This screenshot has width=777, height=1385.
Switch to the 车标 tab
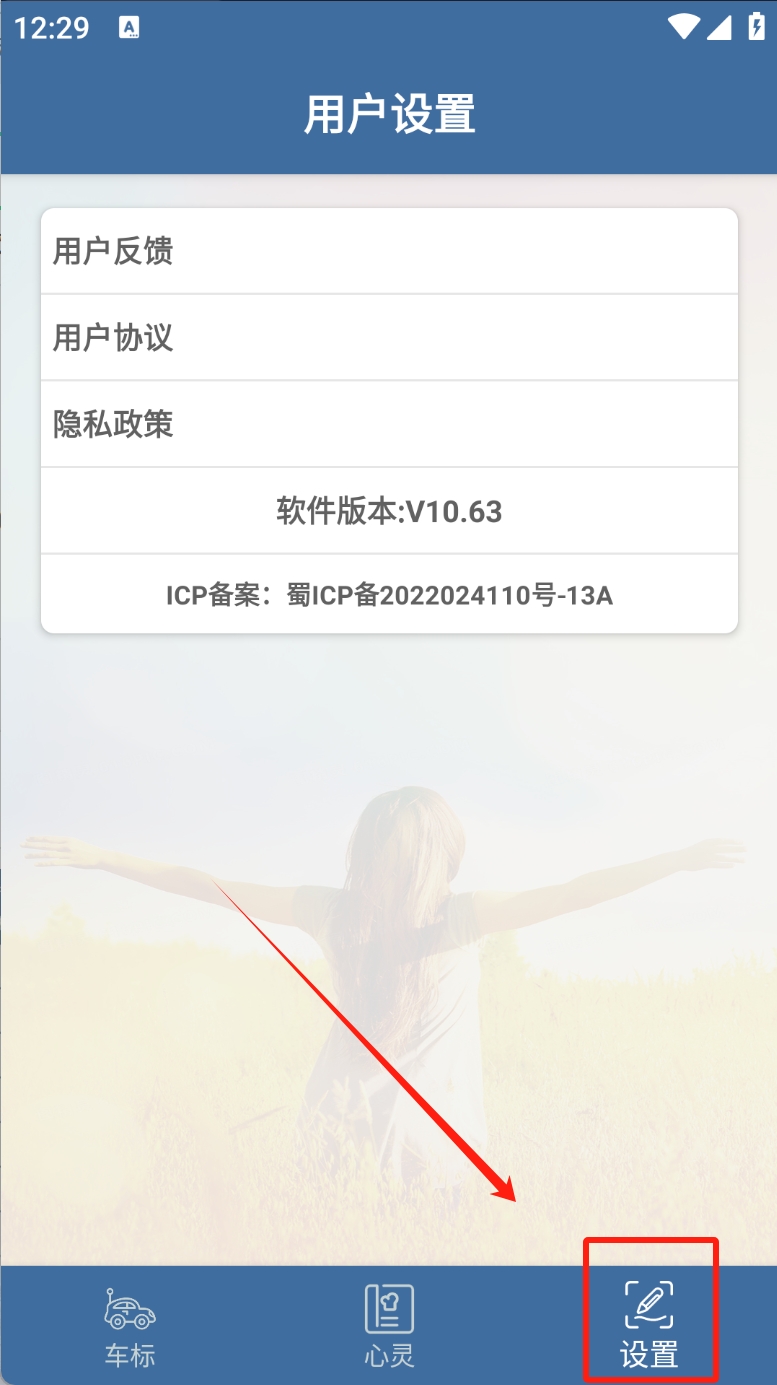[130, 1326]
